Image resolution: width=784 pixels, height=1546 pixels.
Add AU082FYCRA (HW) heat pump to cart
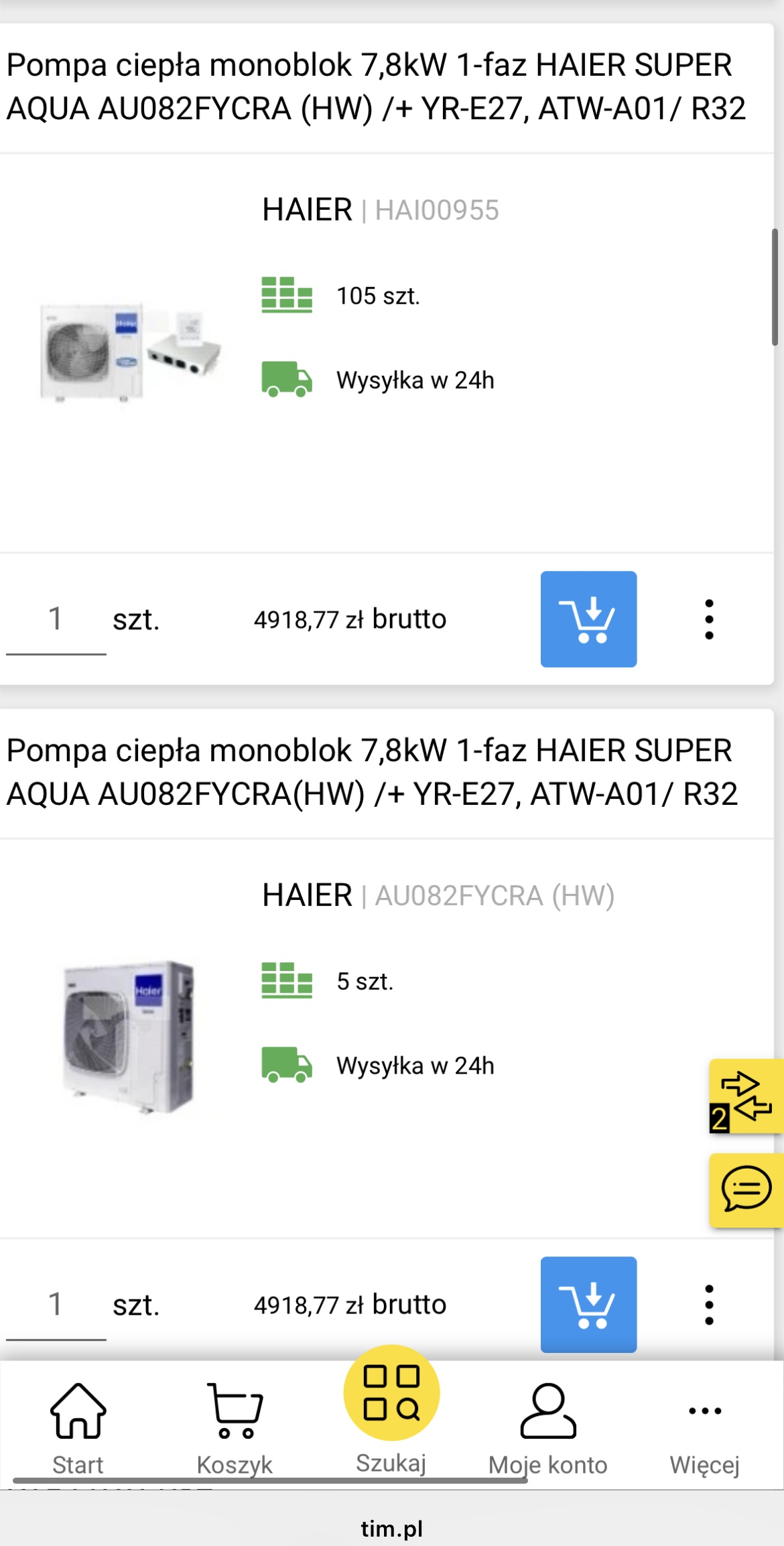588,1304
